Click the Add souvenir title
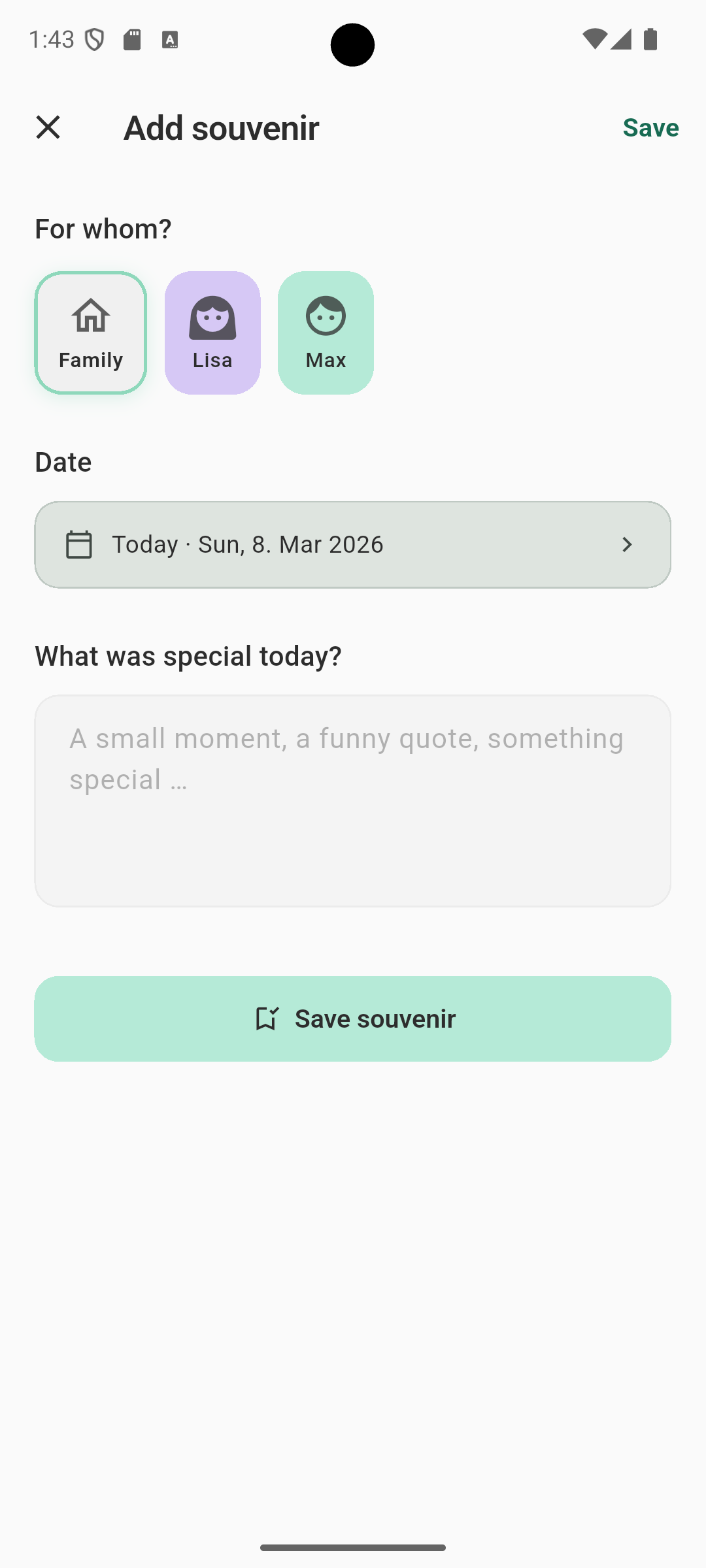706x1568 pixels. [x=220, y=127]
